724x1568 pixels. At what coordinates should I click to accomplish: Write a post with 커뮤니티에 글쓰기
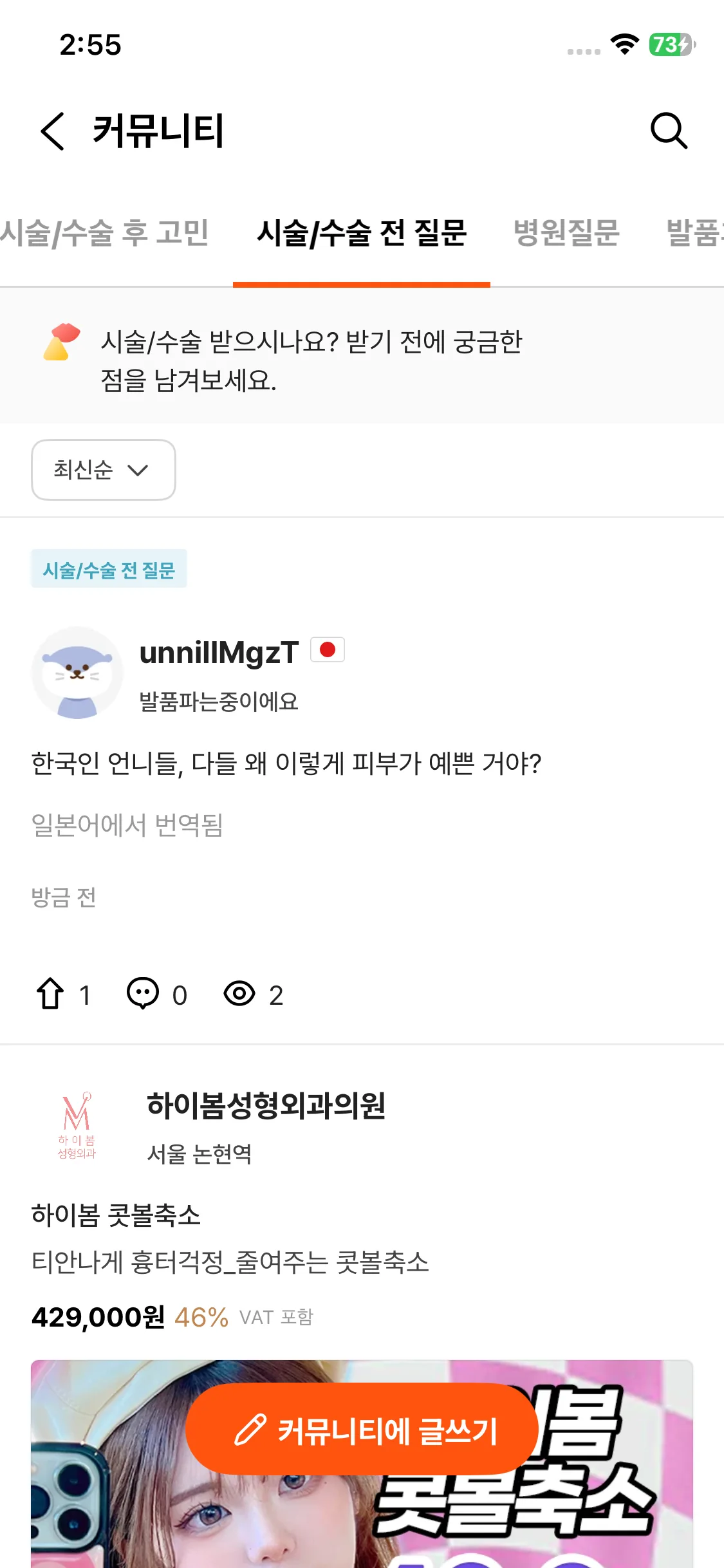[362, 1430]
